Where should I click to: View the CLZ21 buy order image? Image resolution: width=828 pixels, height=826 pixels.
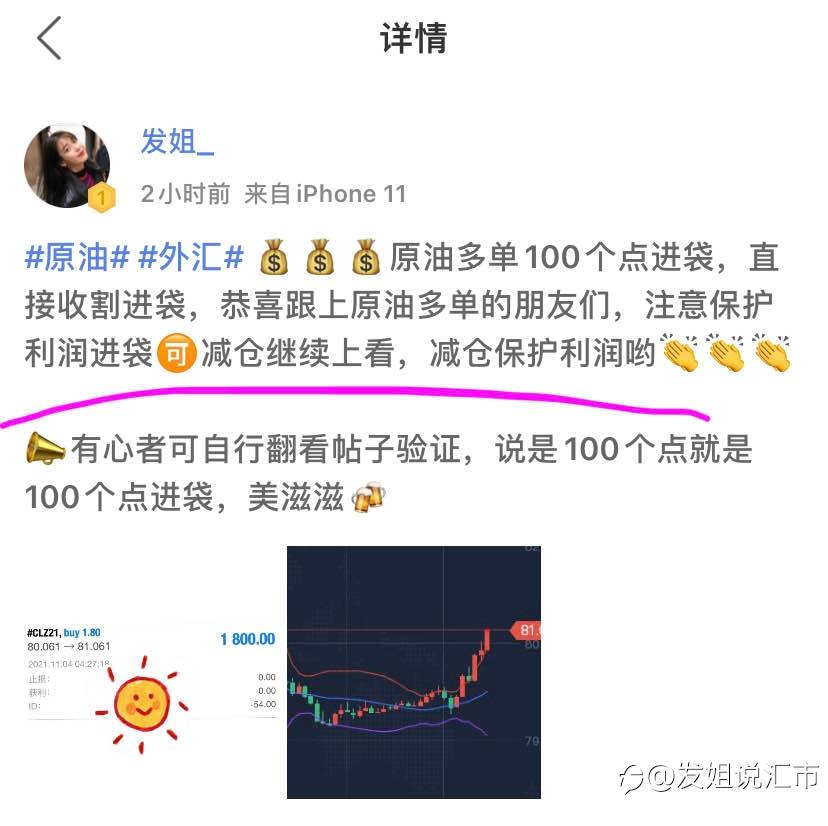pyautogui.click(x=152, y=672)
